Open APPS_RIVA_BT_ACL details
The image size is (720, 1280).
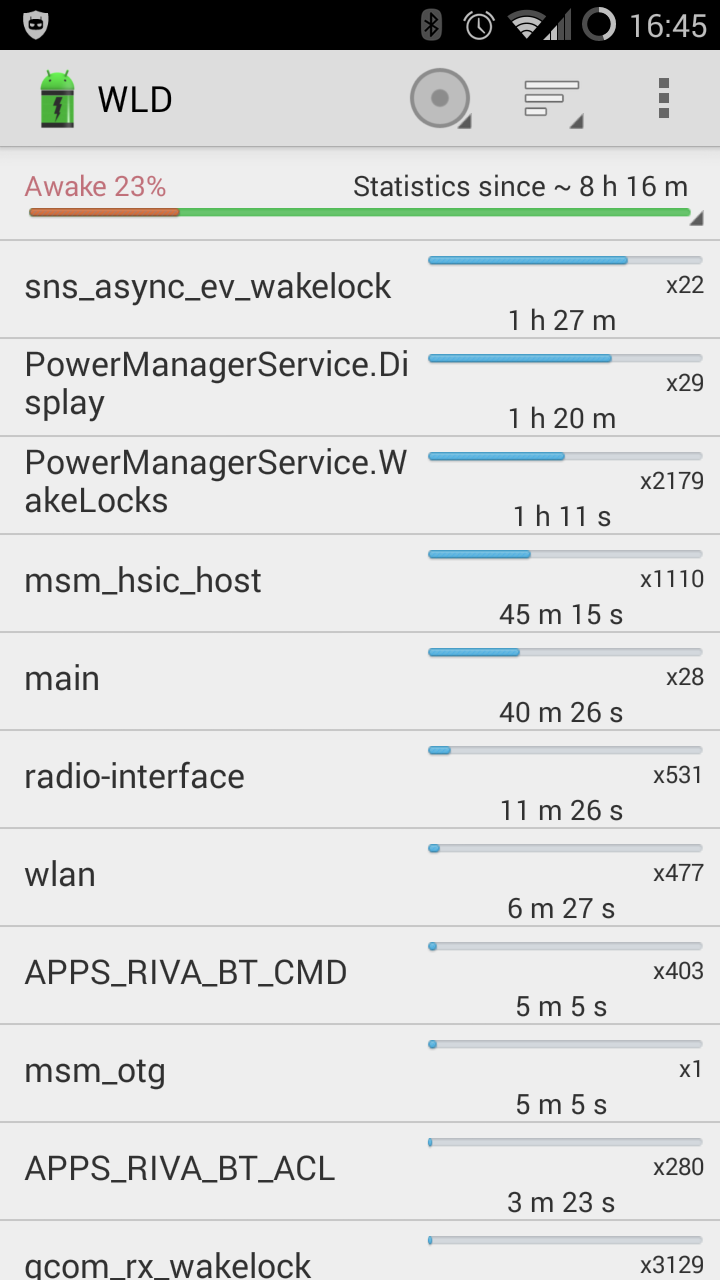pyautogui.click(x=360, y=1172)
